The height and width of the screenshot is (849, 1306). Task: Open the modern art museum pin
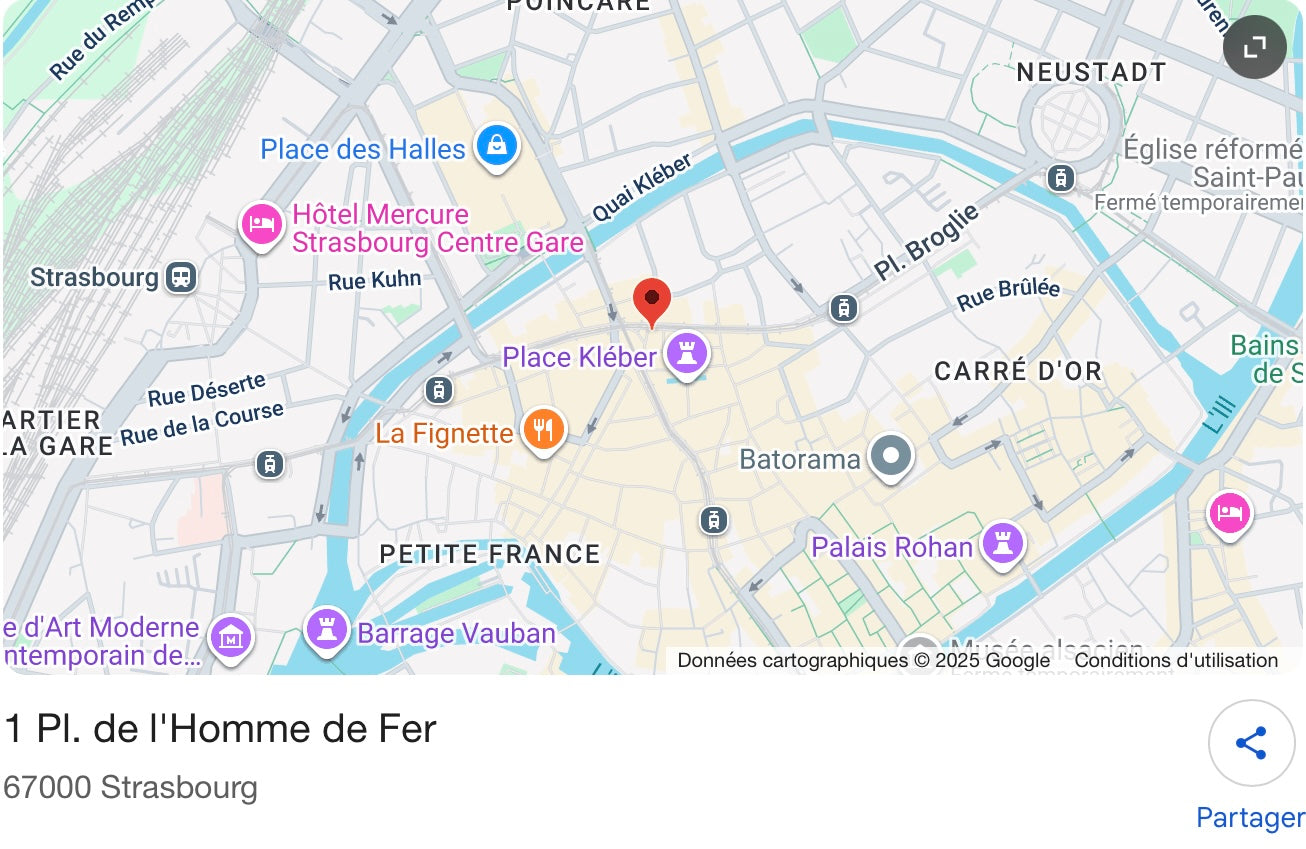click(x=231, y=636)
